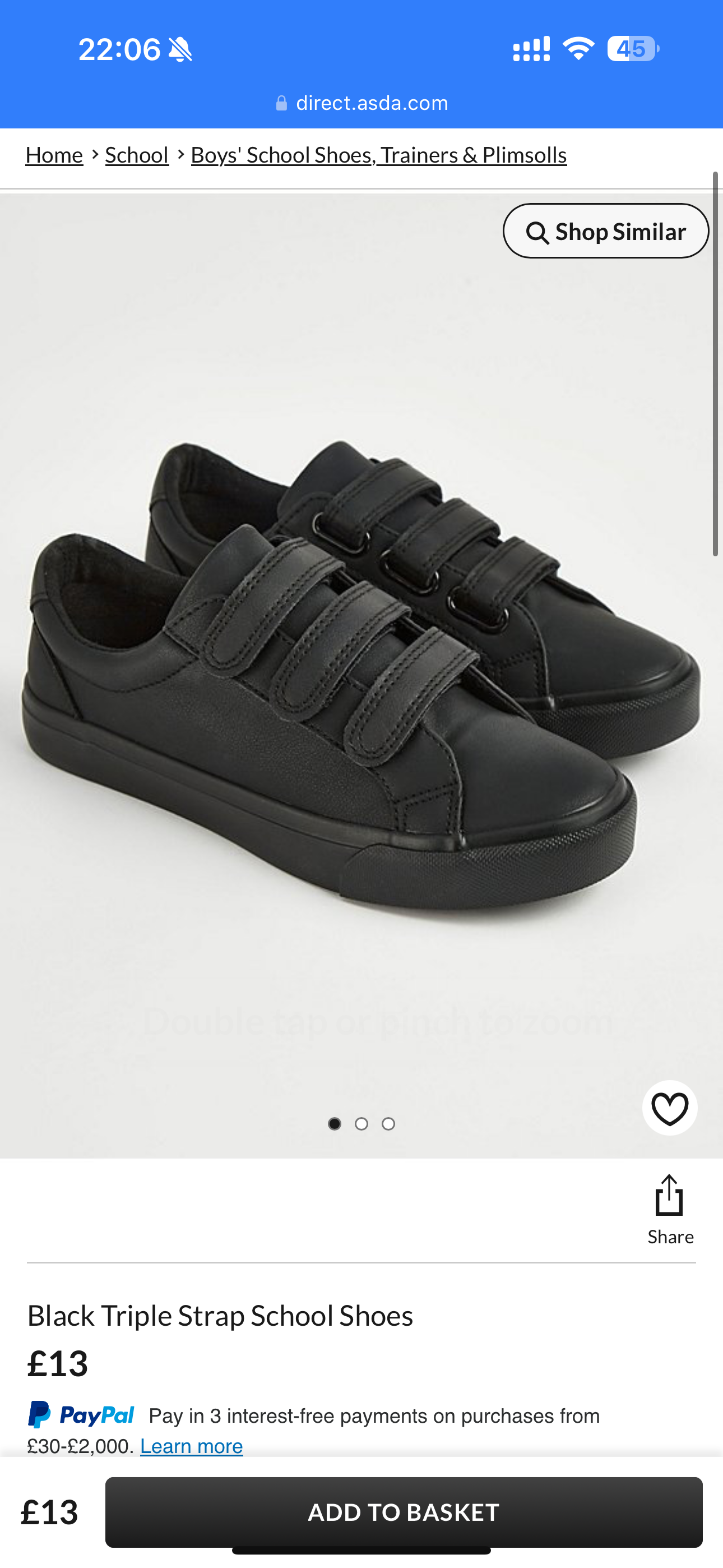Add shoes to wishlist with heart icon

pyautogui.click(x=669, y=1108)
